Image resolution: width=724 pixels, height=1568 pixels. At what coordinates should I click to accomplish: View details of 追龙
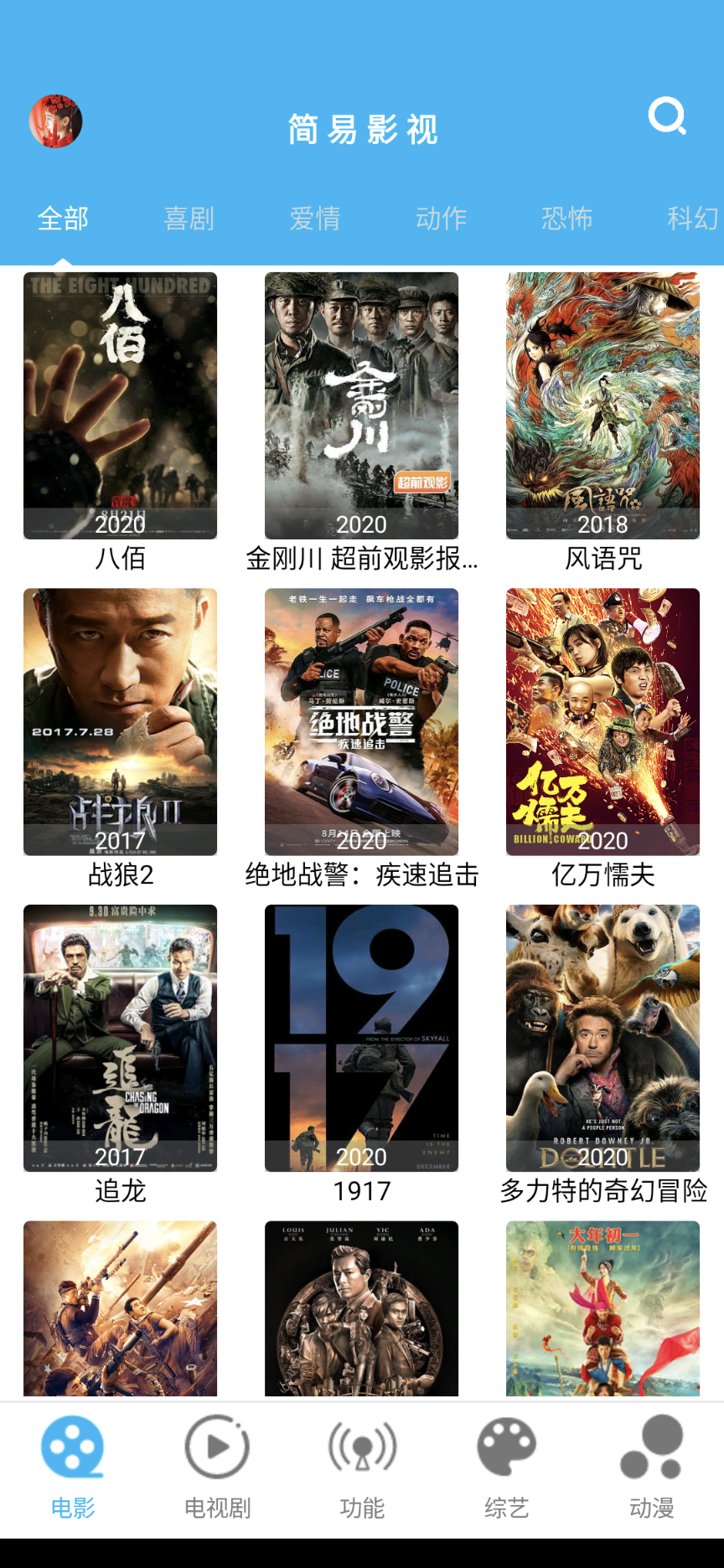120,1038
